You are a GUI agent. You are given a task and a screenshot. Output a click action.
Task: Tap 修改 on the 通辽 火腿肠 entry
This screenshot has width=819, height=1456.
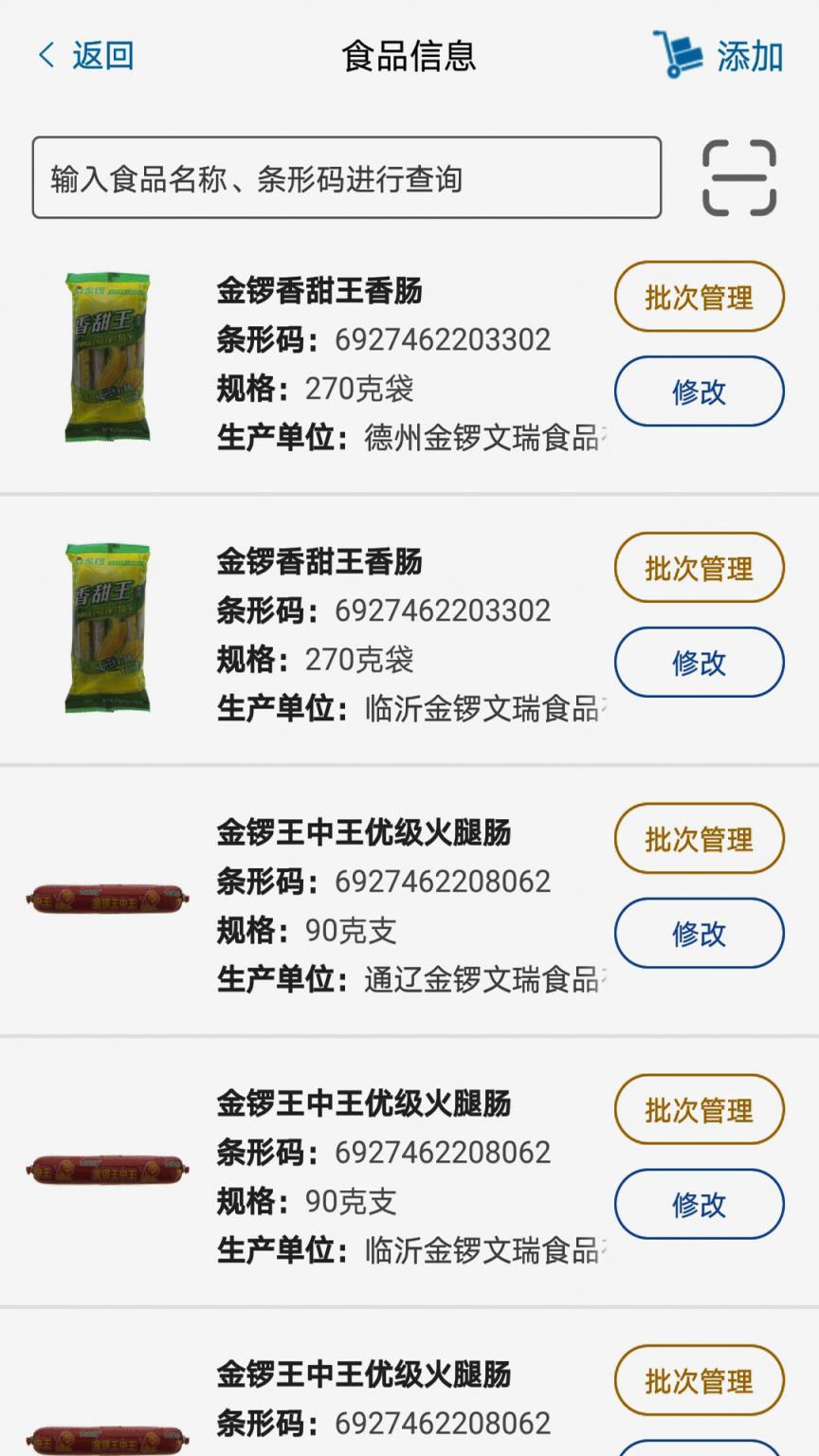coord(699,933)
